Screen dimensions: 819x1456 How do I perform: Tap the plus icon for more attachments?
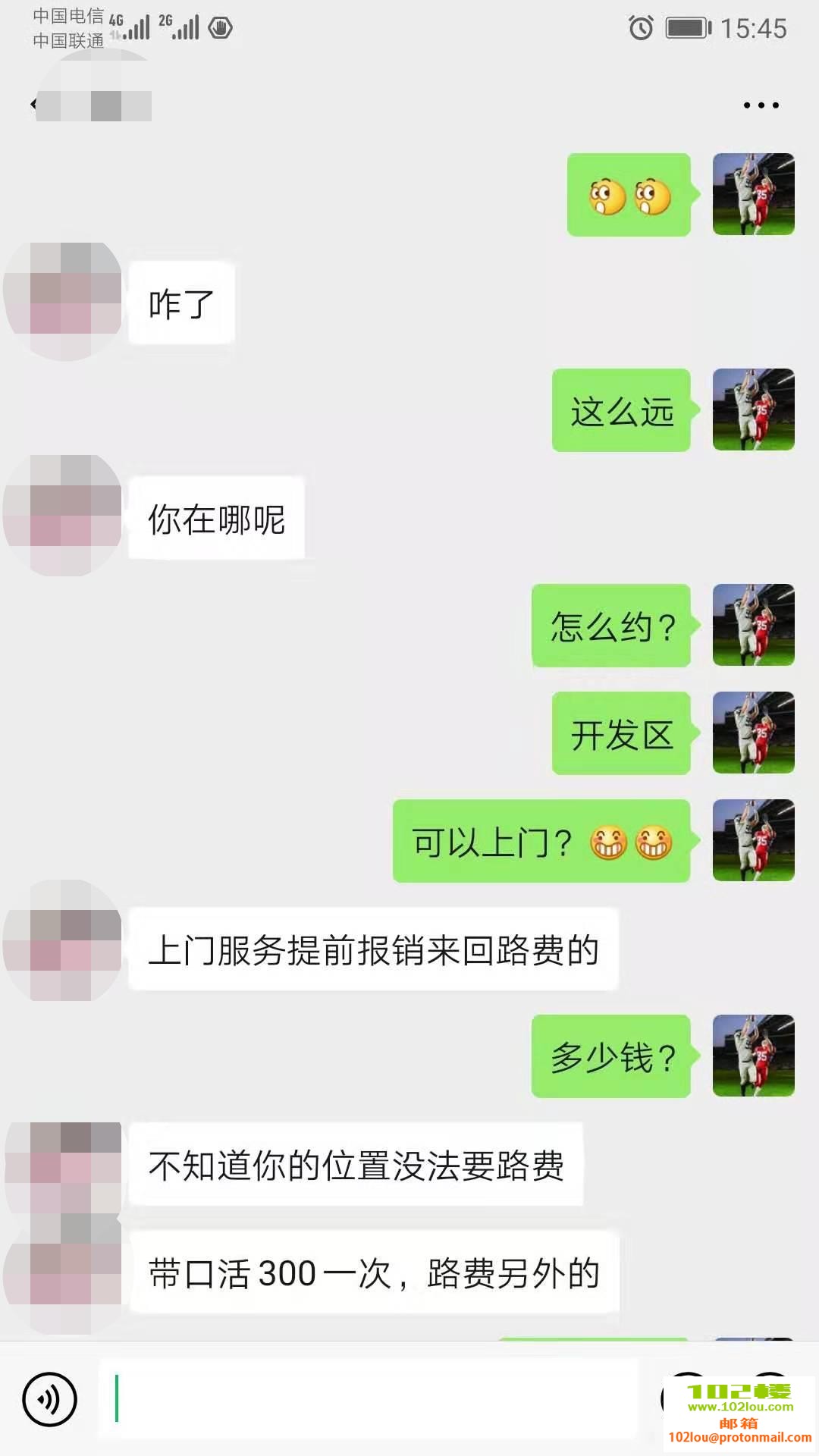(766, 1399)
